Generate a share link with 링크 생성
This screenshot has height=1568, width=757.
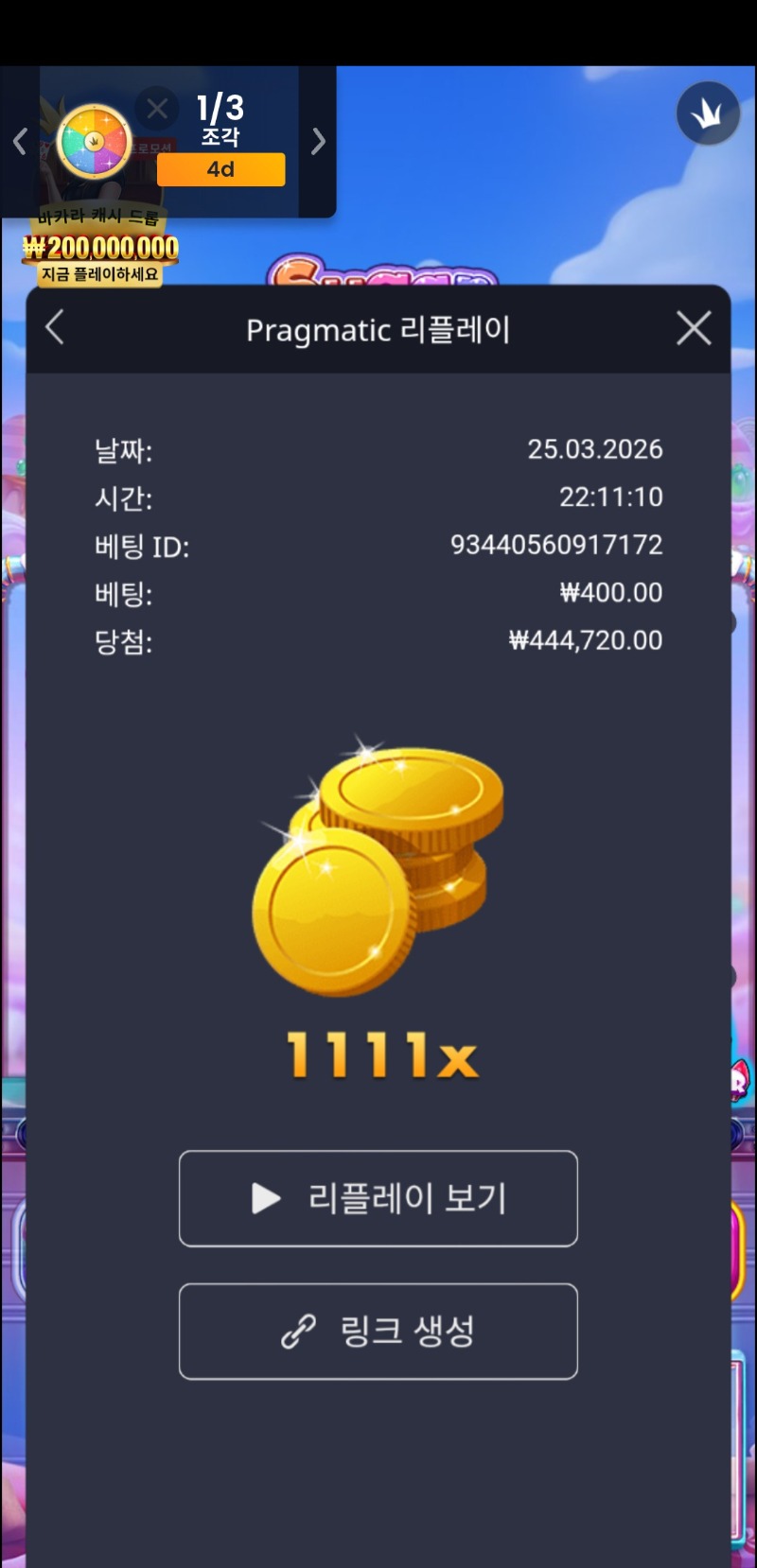[378, 1331]
